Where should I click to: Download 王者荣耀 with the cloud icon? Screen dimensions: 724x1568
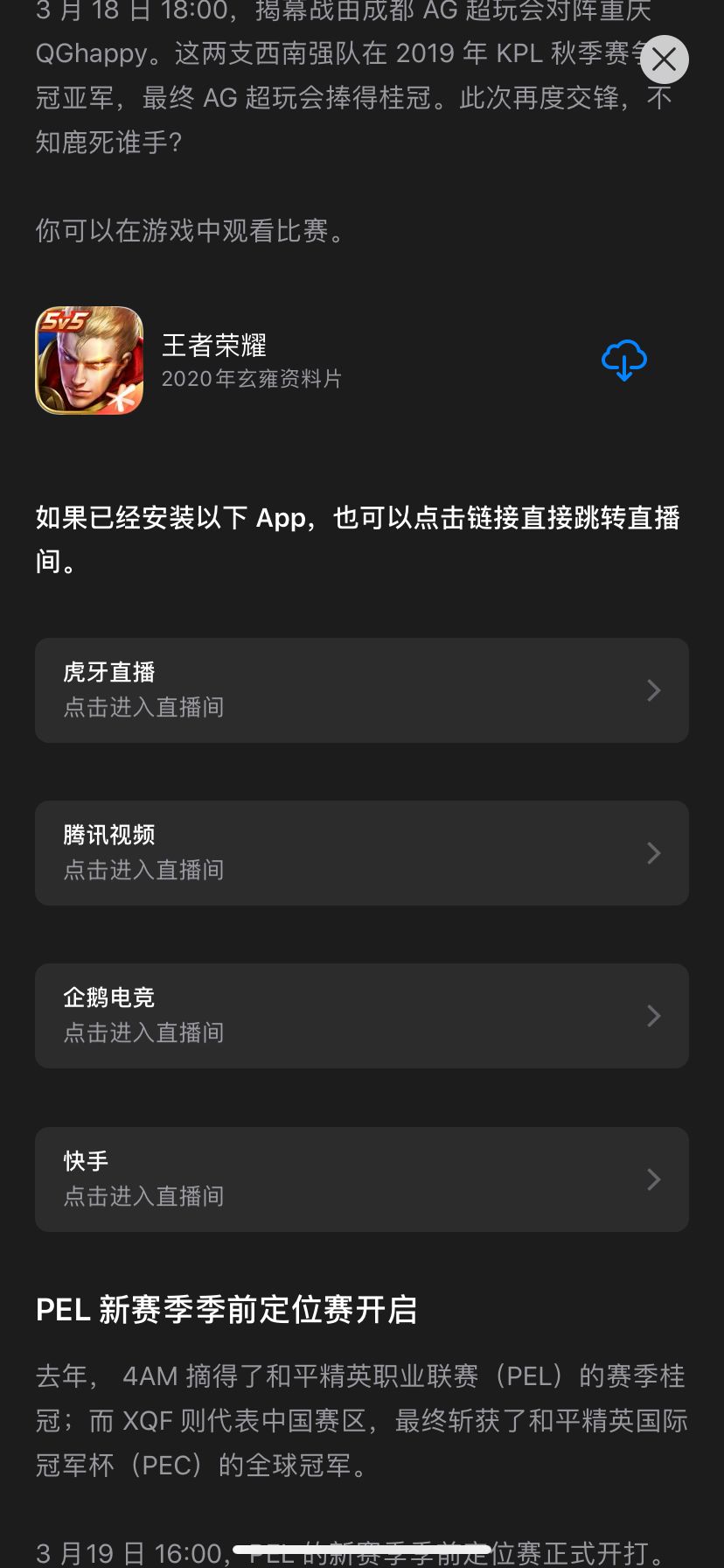[x=623, y=360]
